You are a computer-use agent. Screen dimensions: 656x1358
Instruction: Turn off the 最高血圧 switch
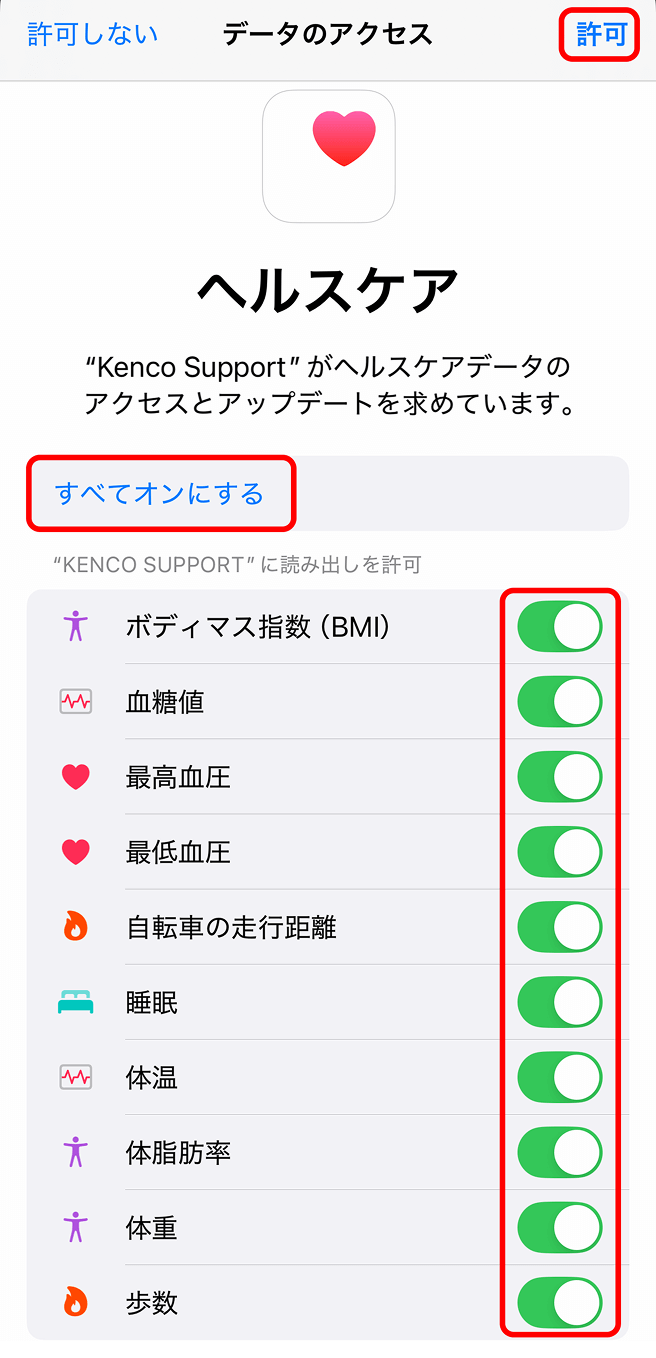click(x=560, y=777)
